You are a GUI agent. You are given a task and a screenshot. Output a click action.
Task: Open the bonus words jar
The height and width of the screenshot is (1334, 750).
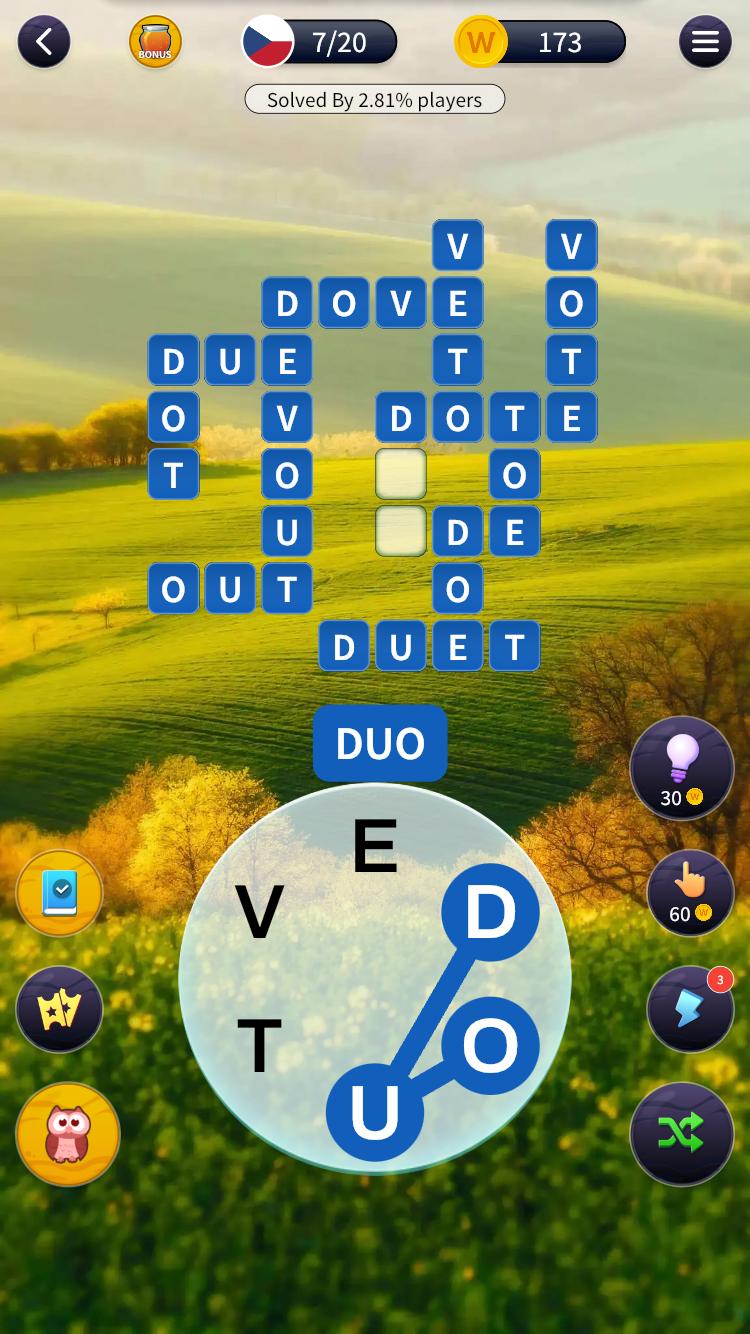point(155,42)
